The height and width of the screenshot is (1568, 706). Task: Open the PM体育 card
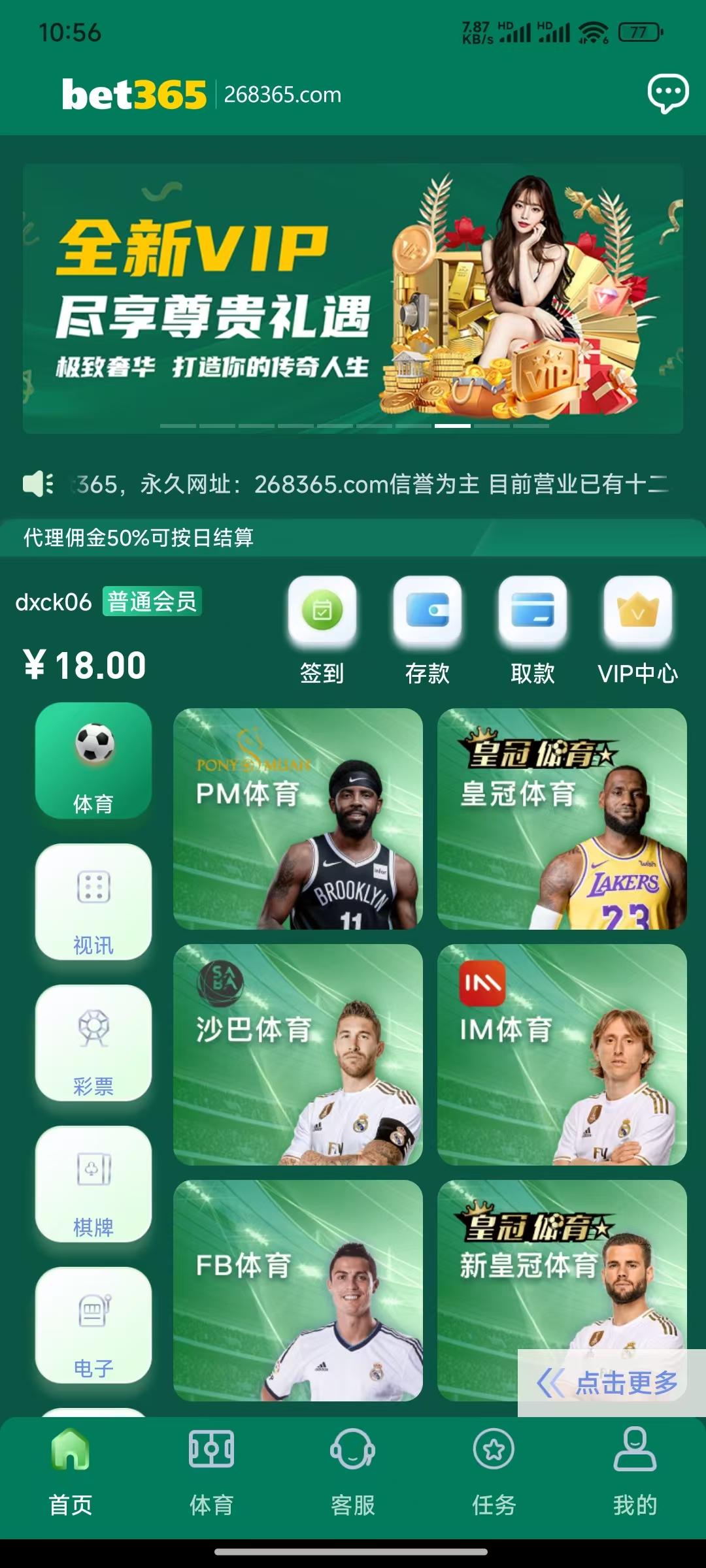pos(298,819)
